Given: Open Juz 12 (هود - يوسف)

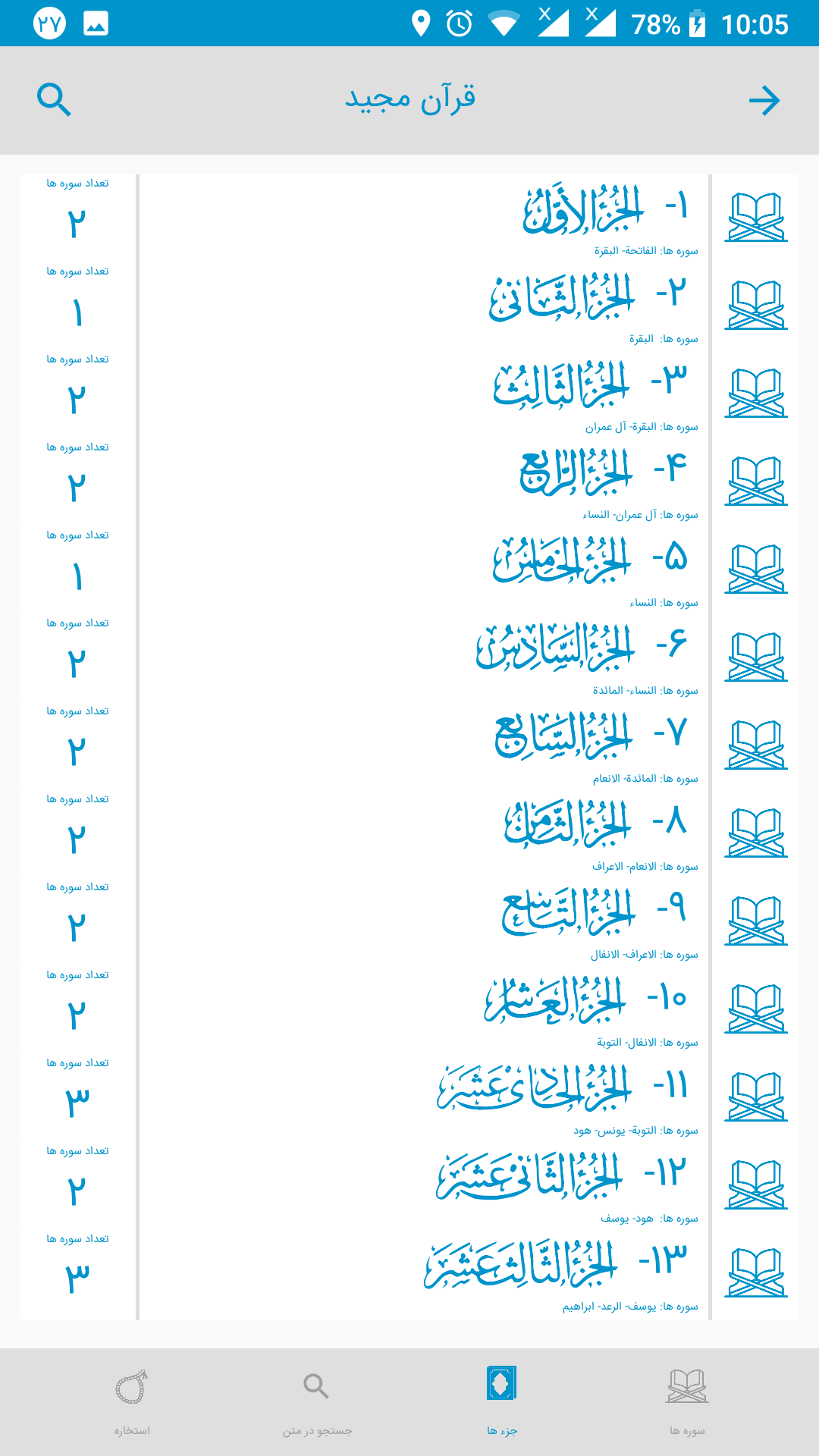Looking at the screenshot, I should pos(425,1186).
